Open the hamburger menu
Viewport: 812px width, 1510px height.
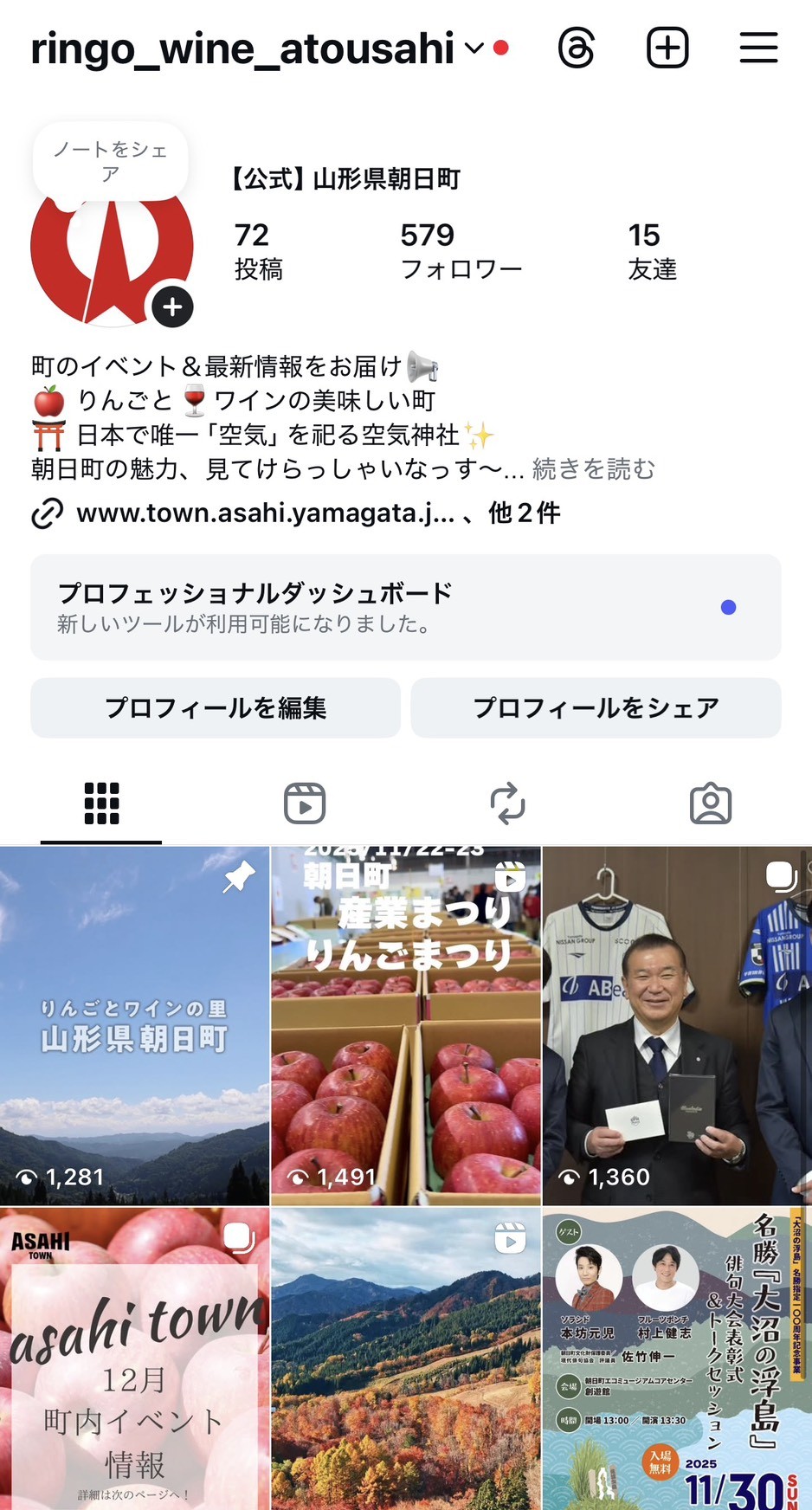(758, 48)
